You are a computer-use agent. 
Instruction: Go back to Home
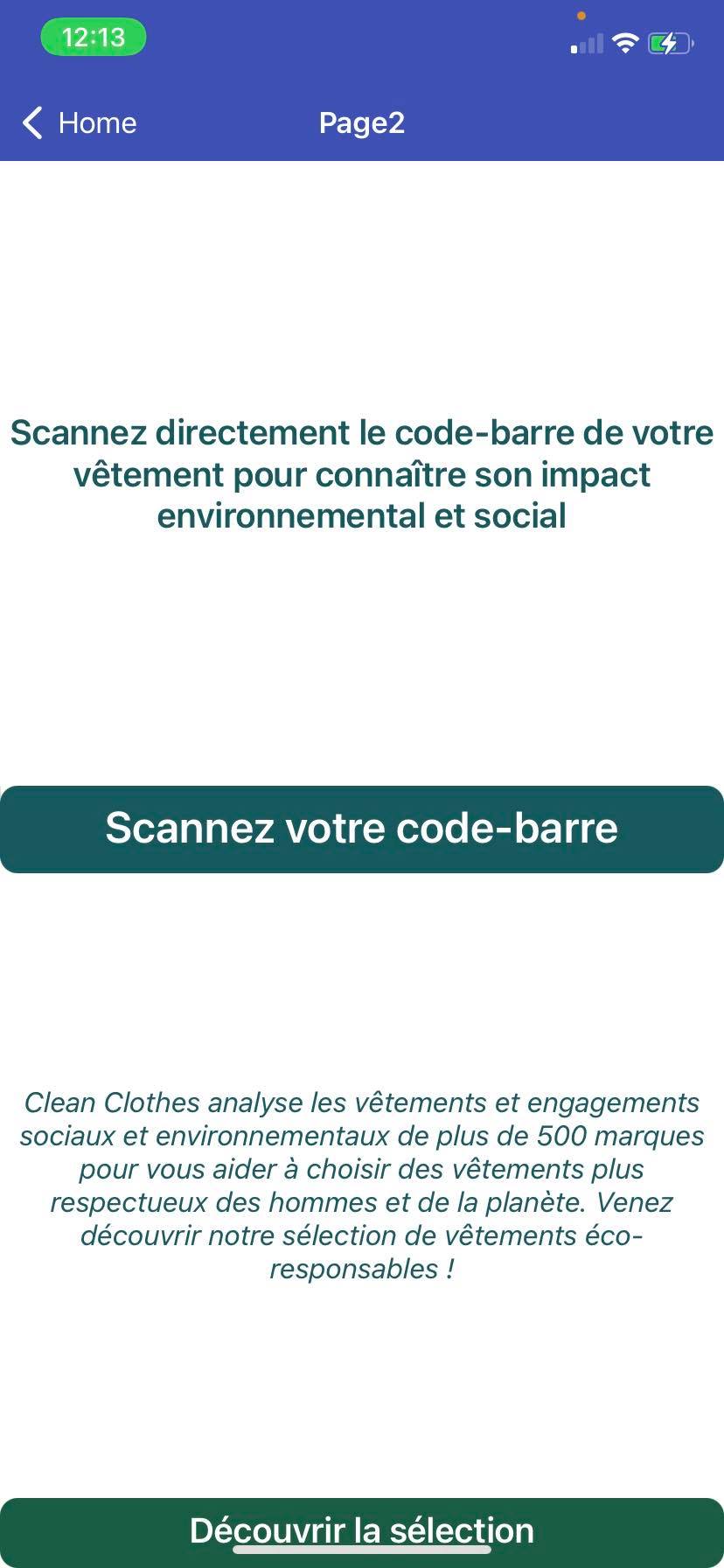point(80,123)
